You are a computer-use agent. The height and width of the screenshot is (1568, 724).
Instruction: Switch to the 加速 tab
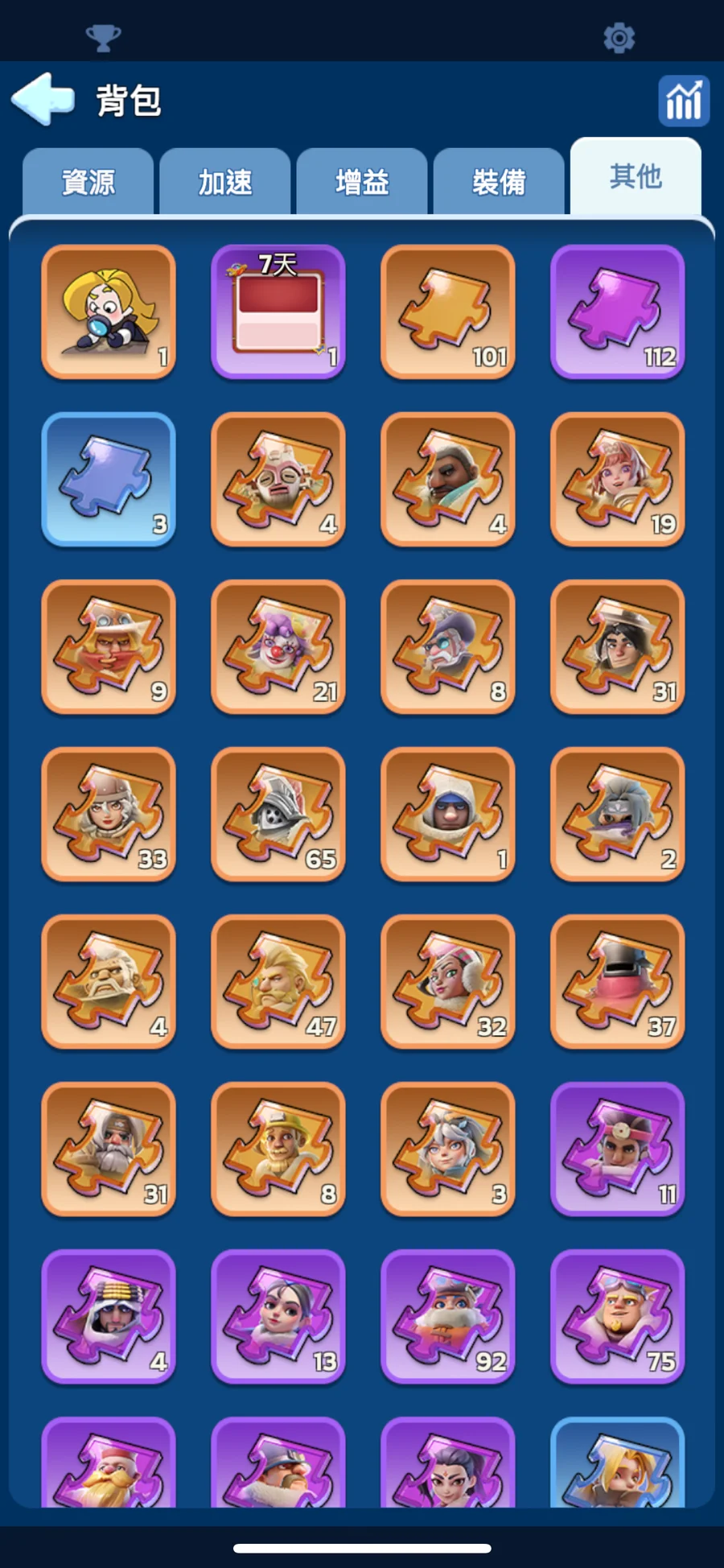[x=225, y=182]
